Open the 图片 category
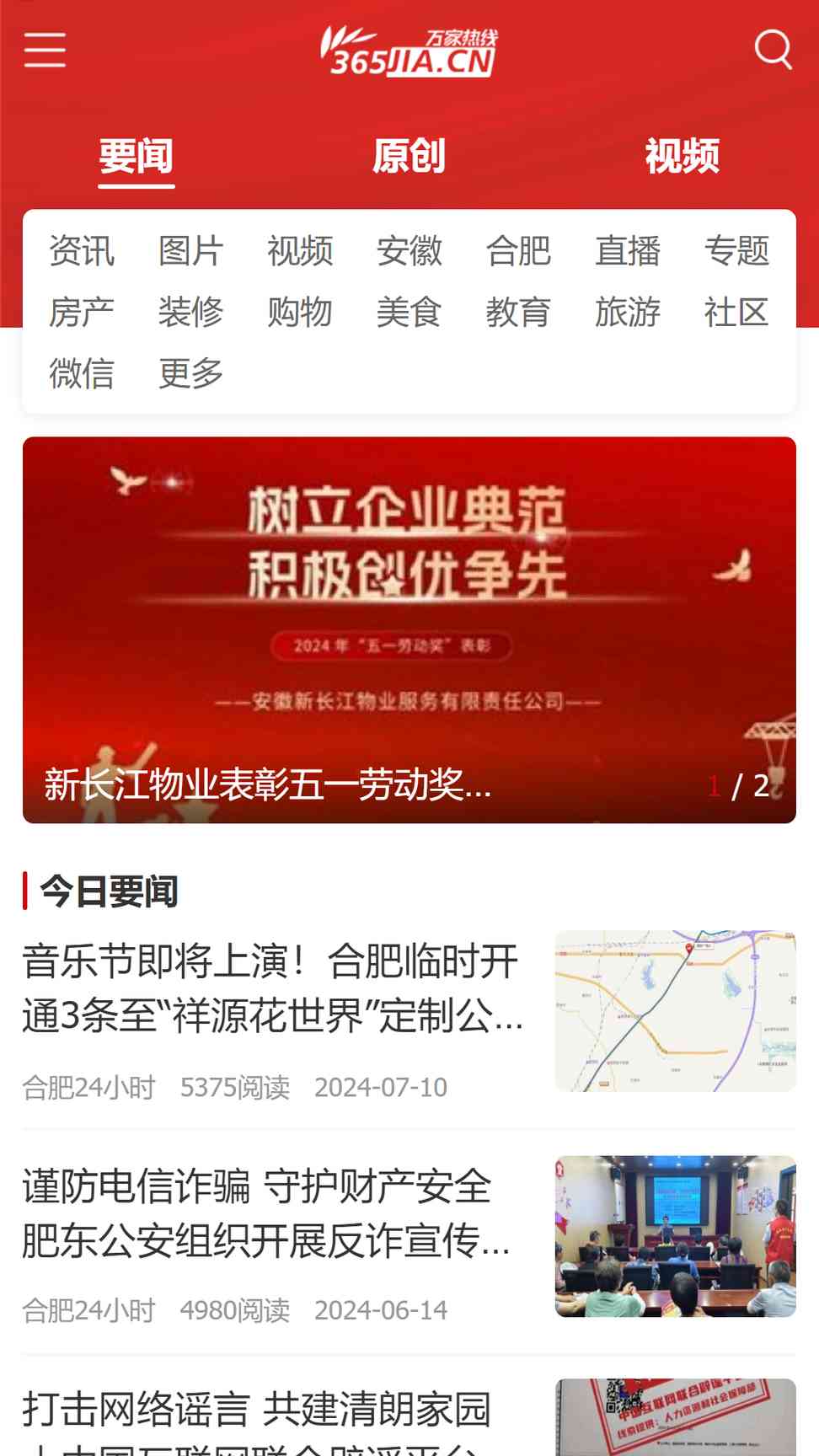This screenshot has height=1456, width=819. click(x=190, y=251)
